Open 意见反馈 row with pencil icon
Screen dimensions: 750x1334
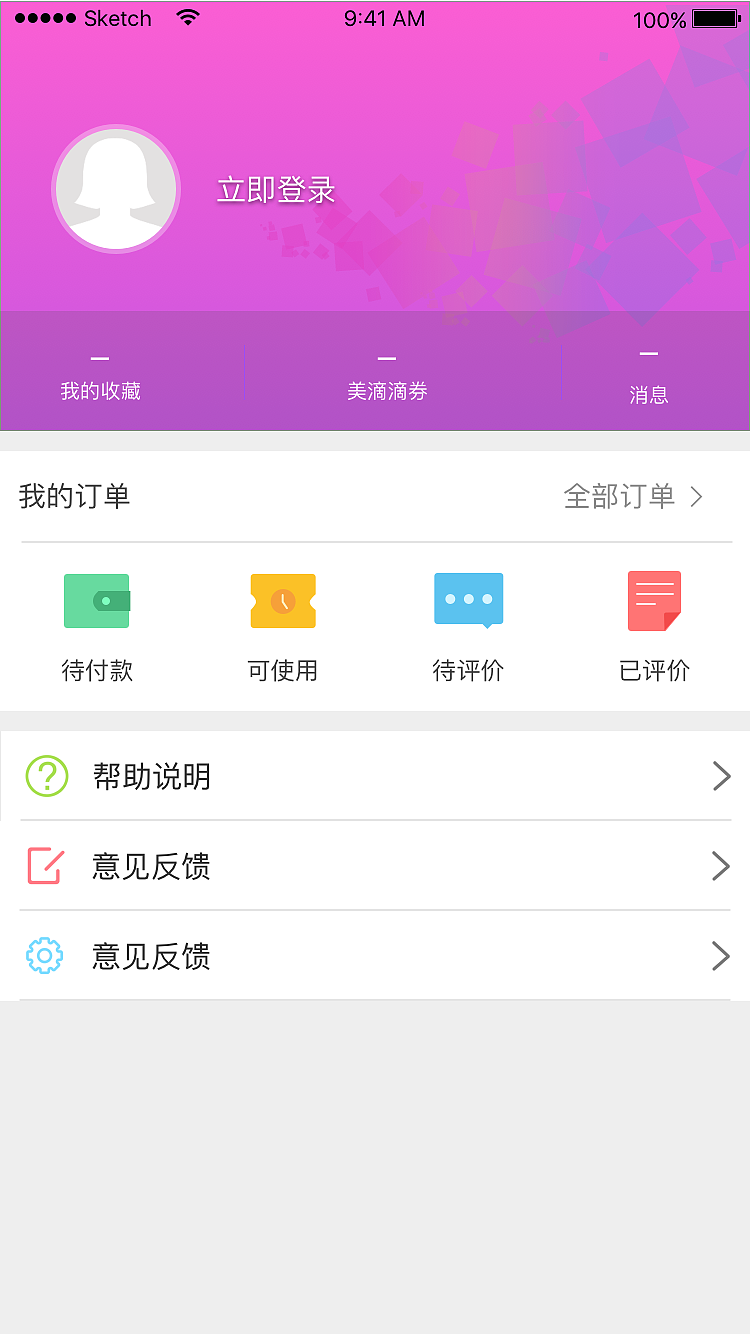click(x=375, y=866)
